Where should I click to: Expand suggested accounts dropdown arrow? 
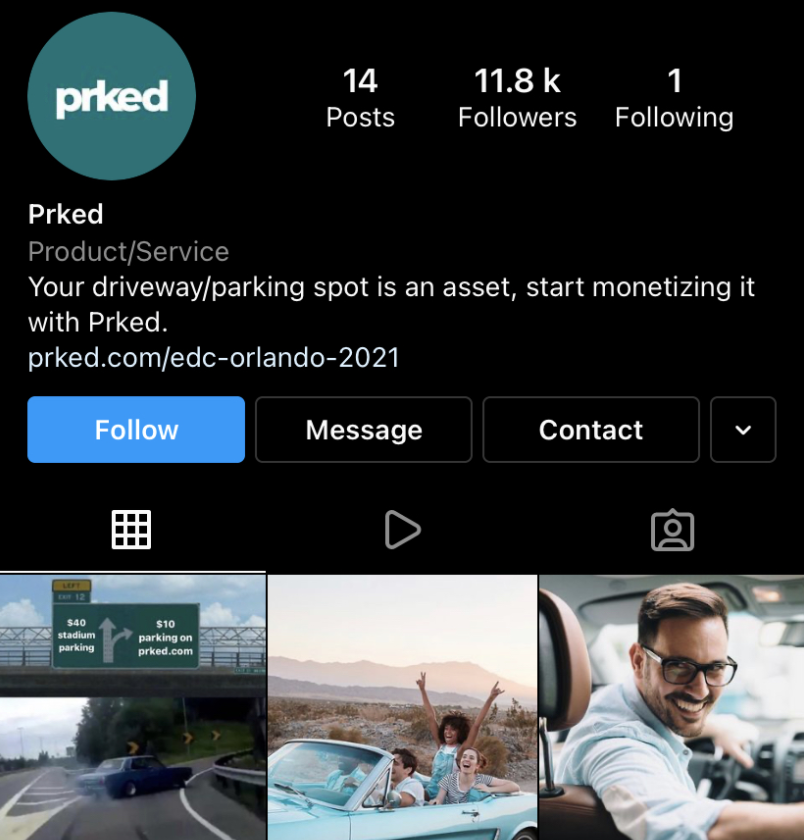point(743,430)
